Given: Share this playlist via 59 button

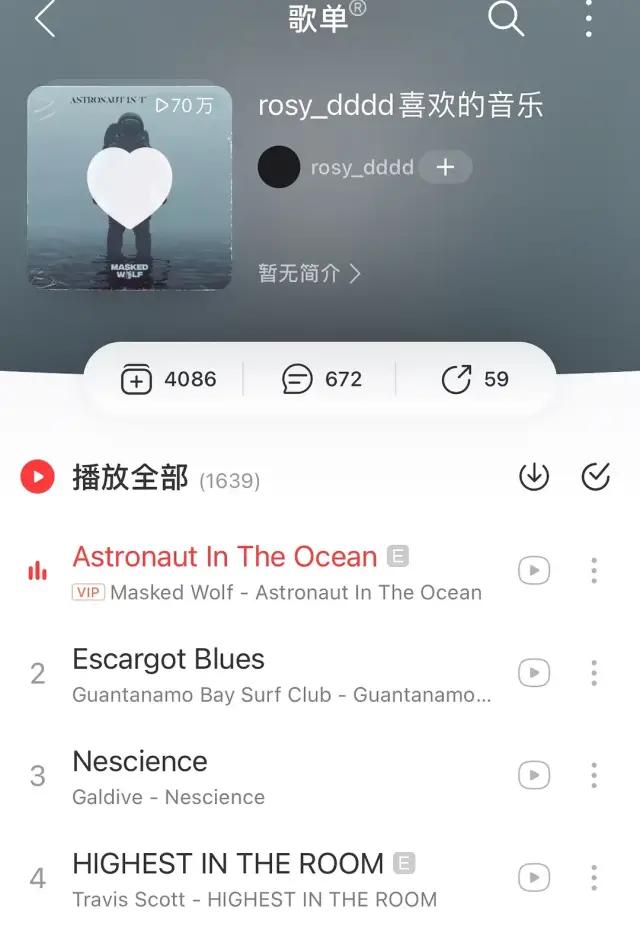Looking at the screenshot, I should [474, 379].
